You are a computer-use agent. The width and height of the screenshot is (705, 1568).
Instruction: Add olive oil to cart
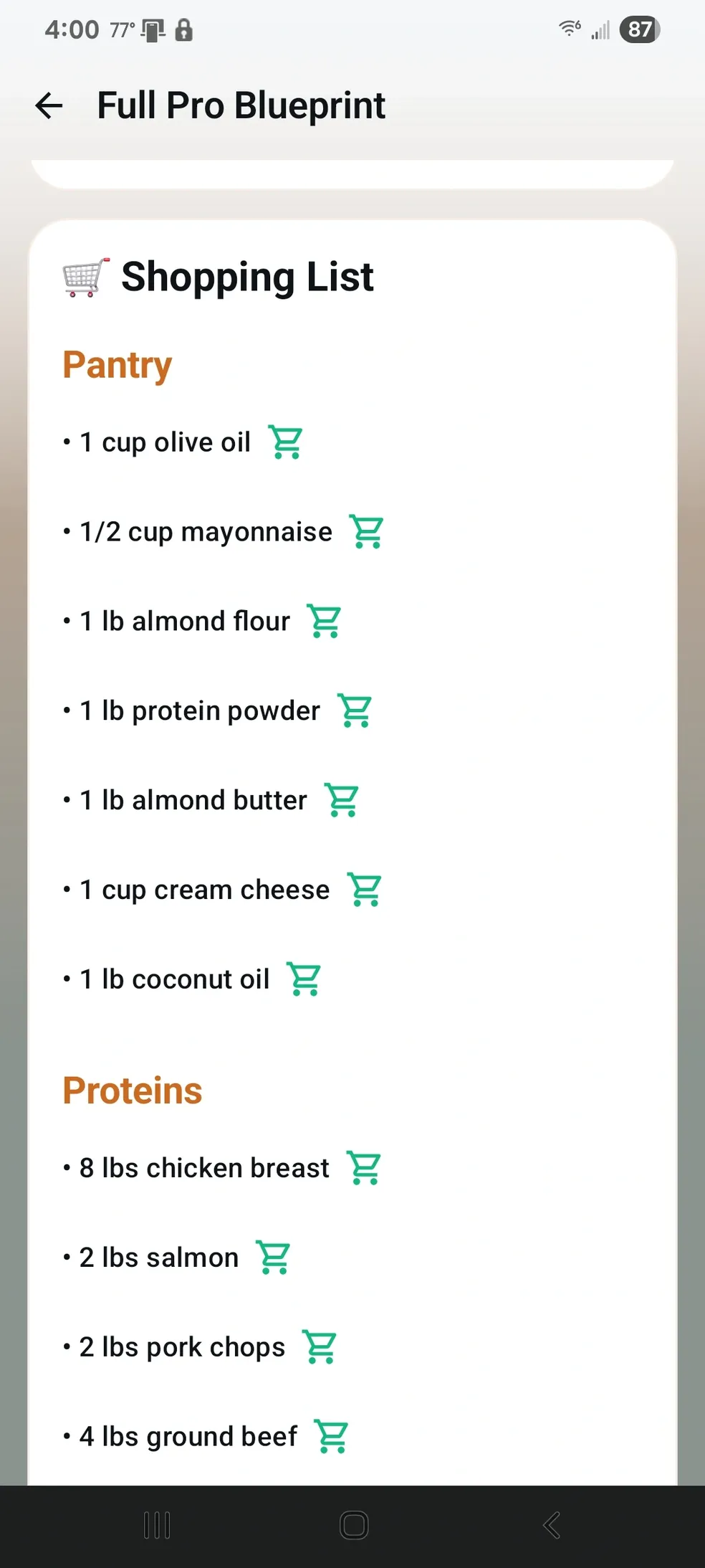point(285,442)
